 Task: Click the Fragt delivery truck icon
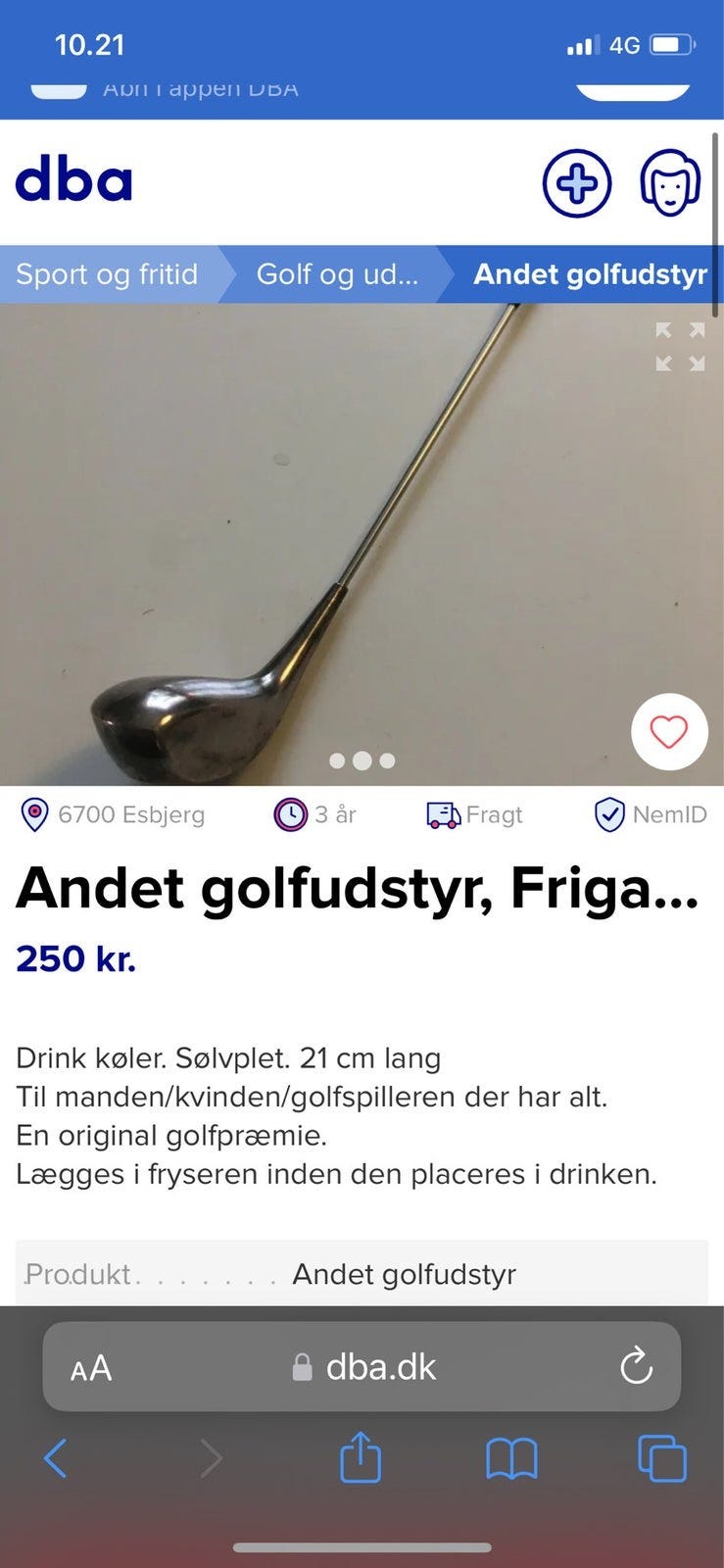443,814
